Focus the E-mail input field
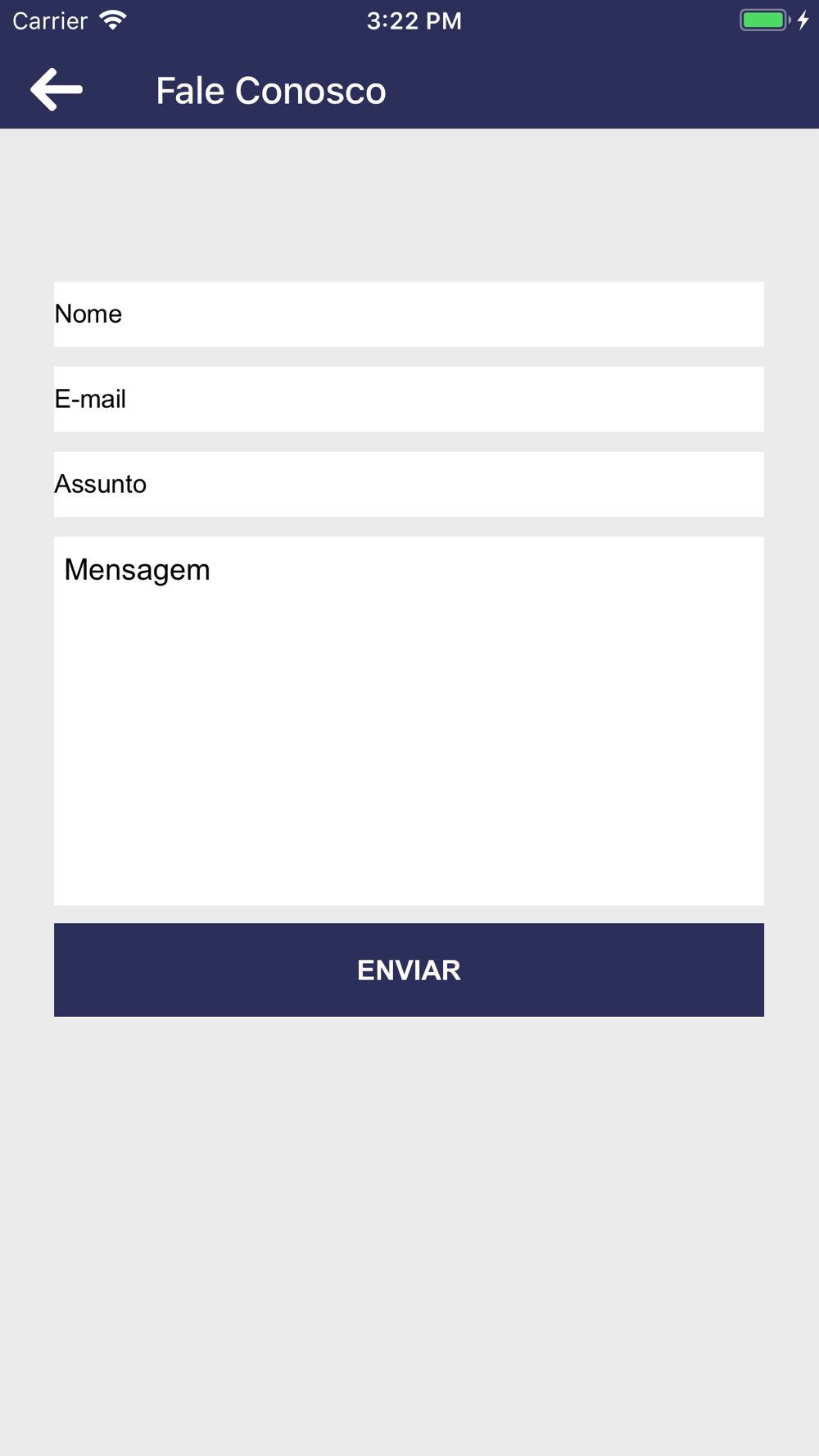The width and height of the screenshot is (819, 1456). [409, 400]
